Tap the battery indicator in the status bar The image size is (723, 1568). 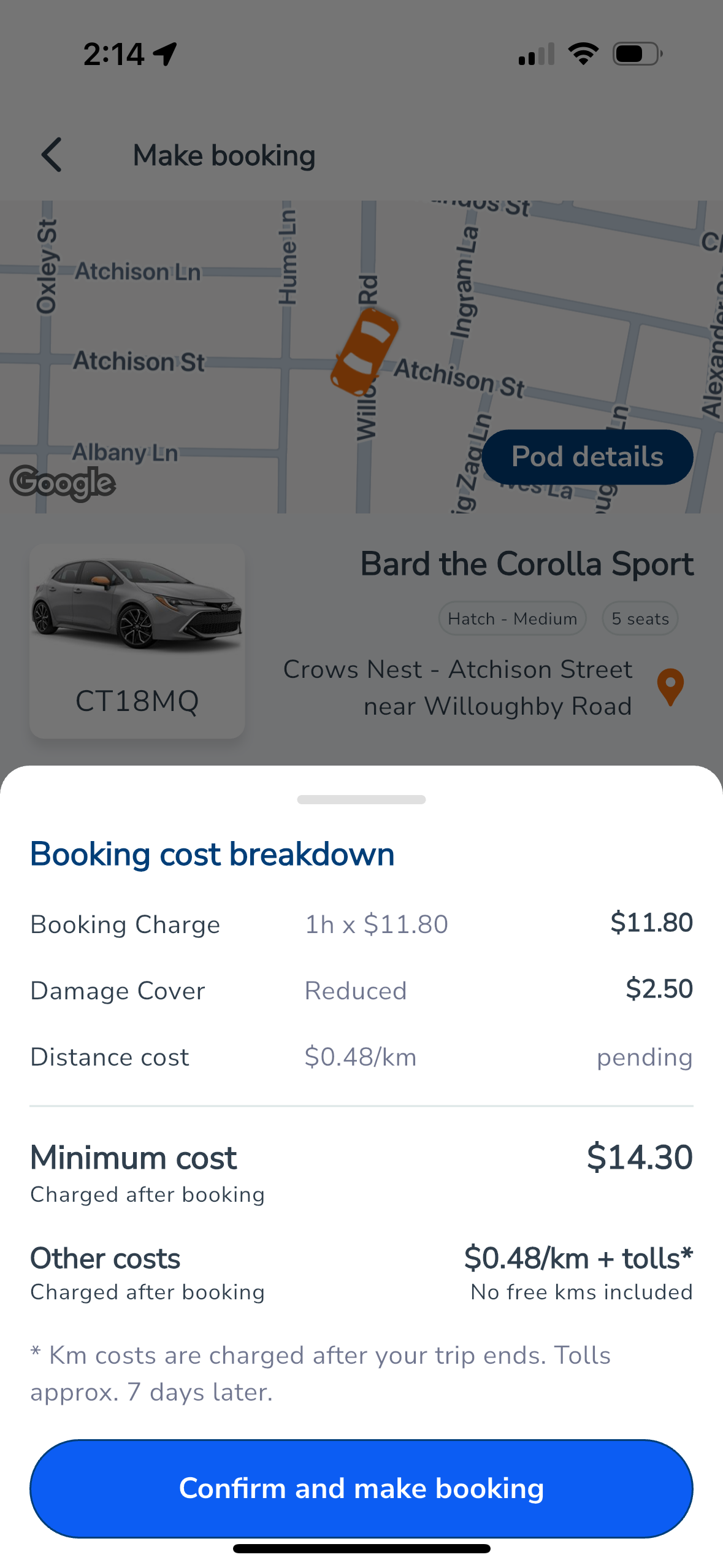pyautogui.click(x=635, y=53)
